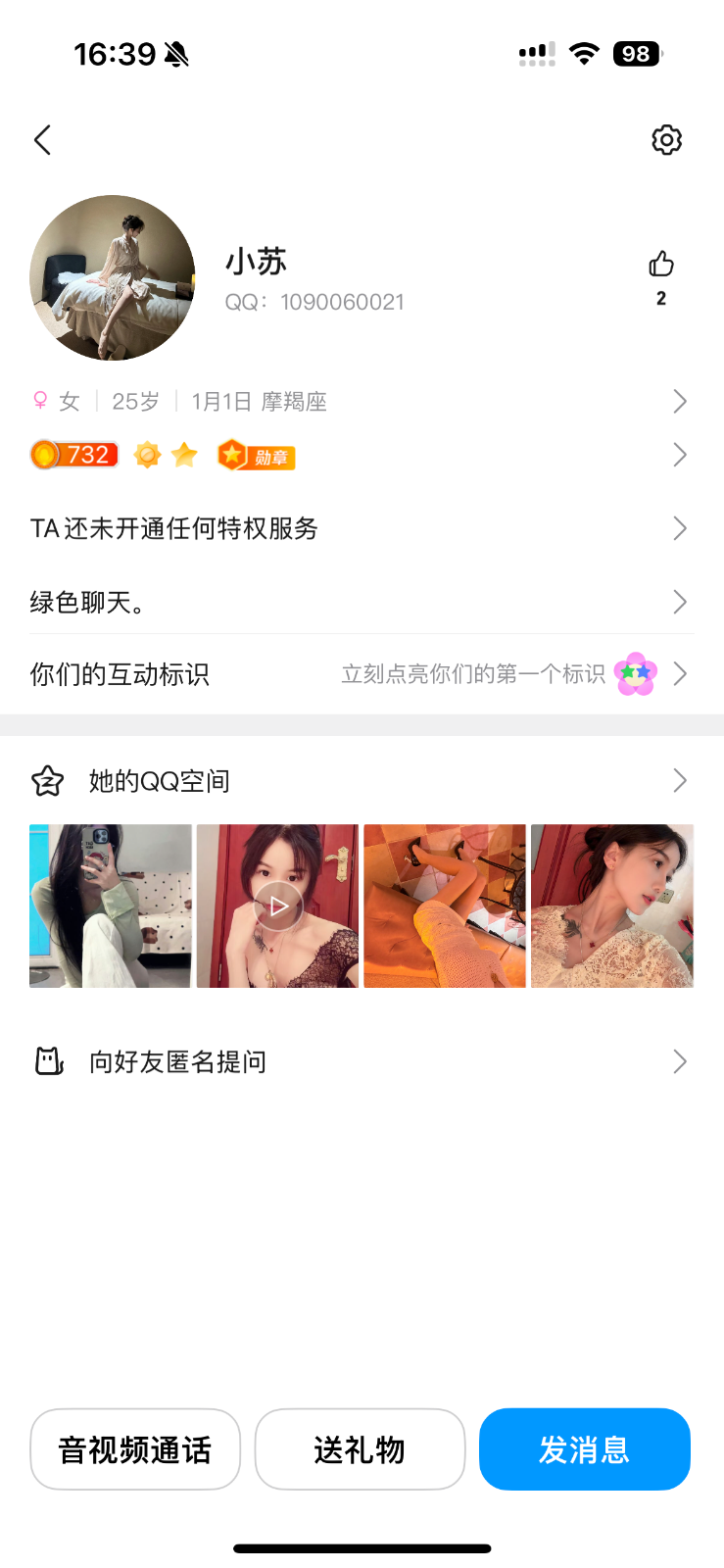Open the gender, age and birthday details row
Viewport: 724px width, 1568px height.
click(x=361, y=402)
